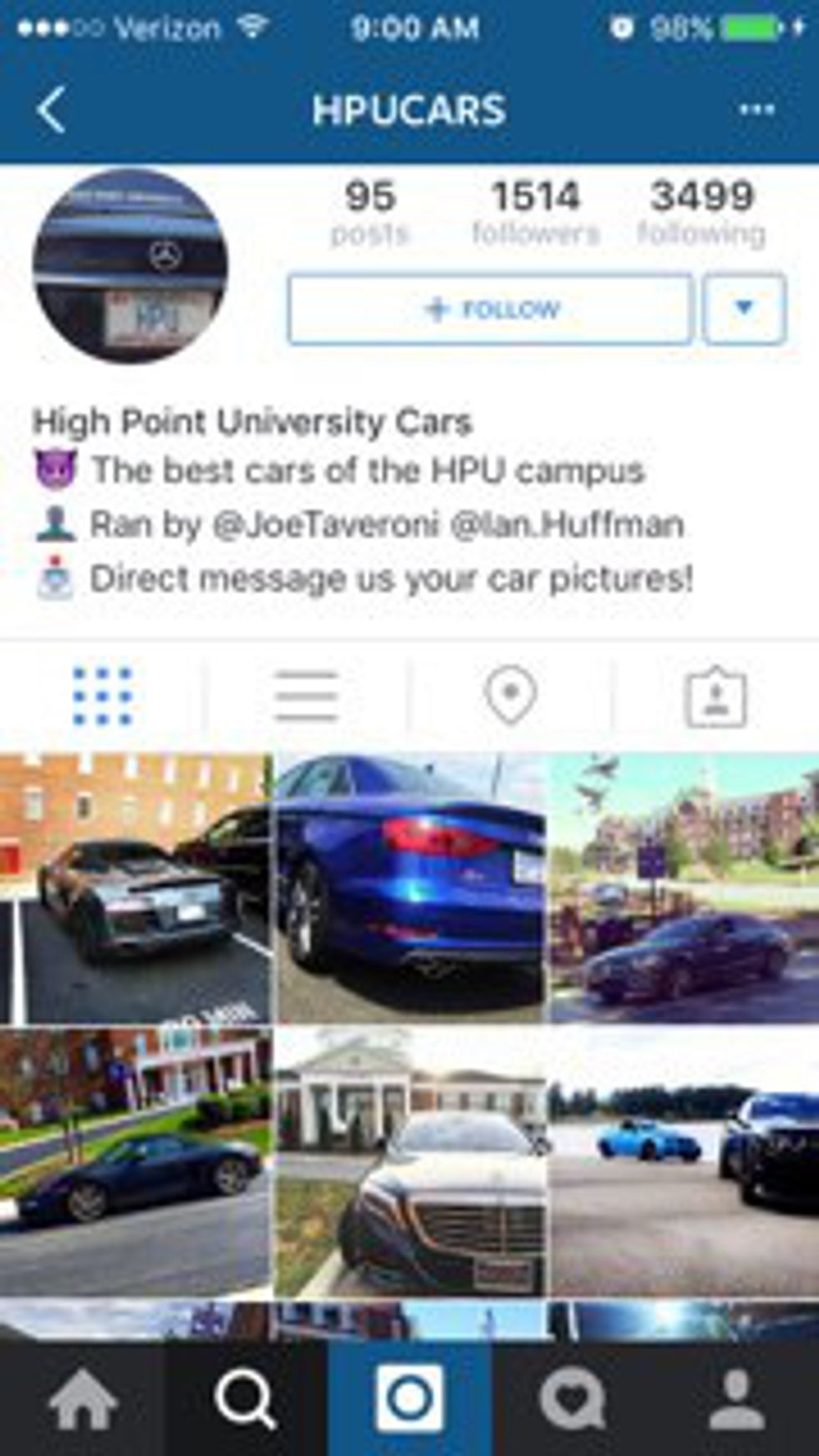Go to the Home feed tab
The width and height of the screenshot is (819, 1456).
point(82,1399)
